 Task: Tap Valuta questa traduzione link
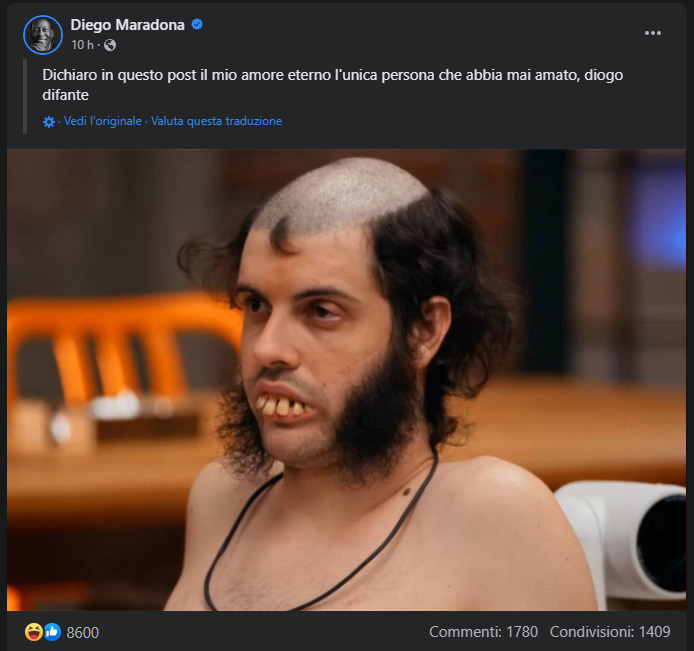(x=216, y=121)
